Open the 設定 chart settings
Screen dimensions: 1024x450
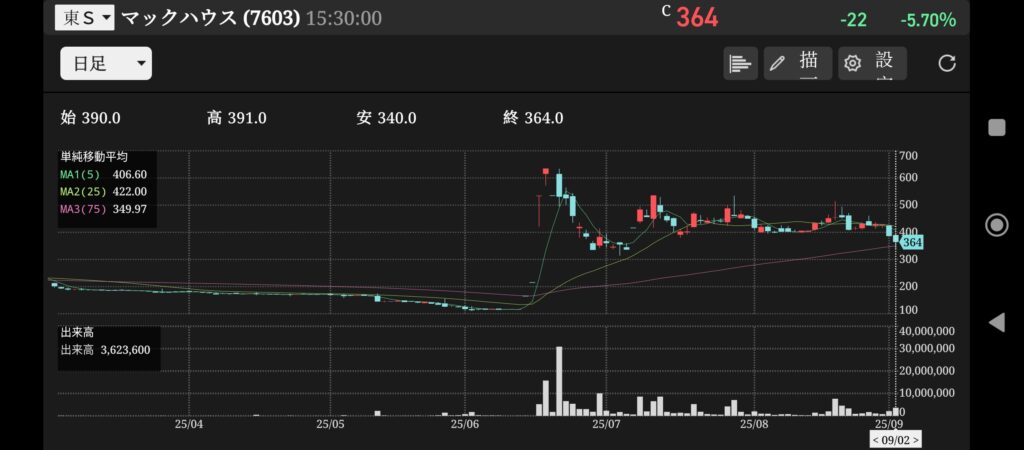tap(872, 63)
